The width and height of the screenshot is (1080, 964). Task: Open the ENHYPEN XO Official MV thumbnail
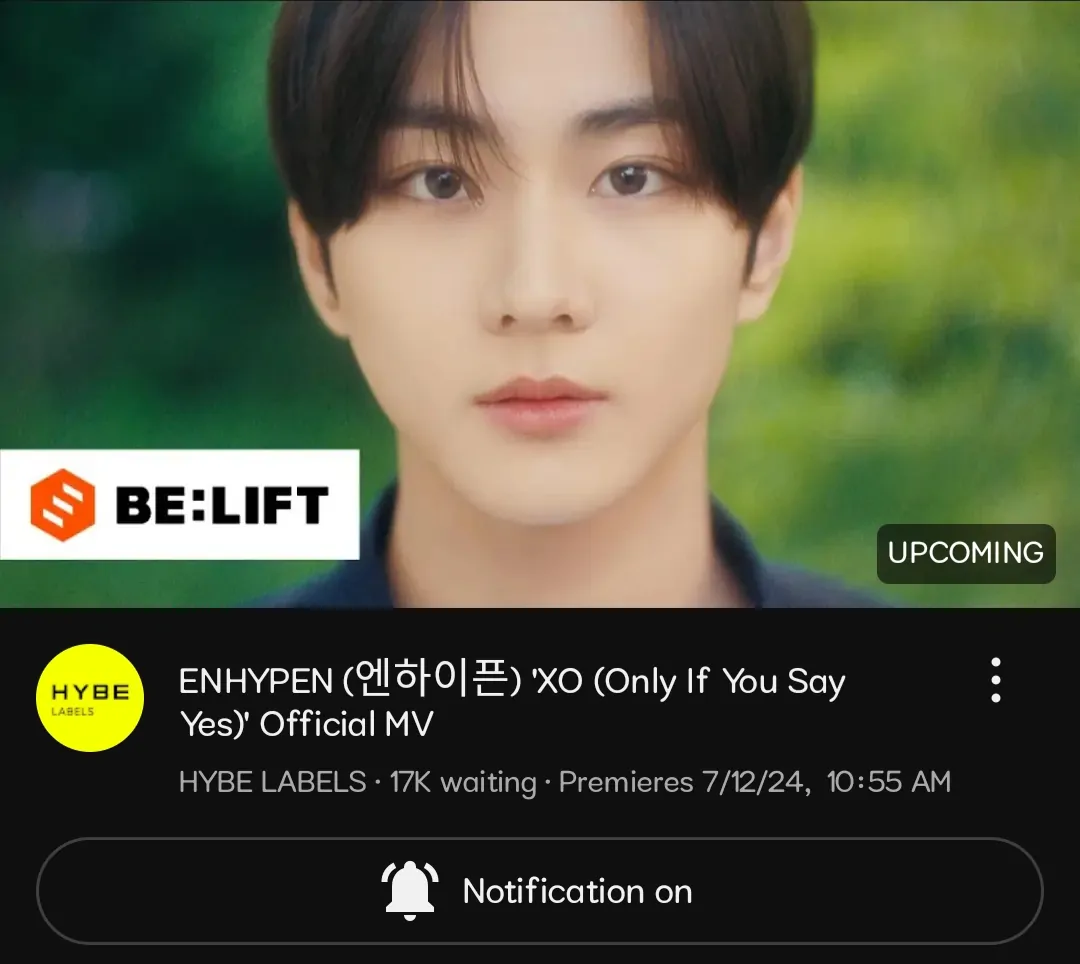tap(540, 300)
